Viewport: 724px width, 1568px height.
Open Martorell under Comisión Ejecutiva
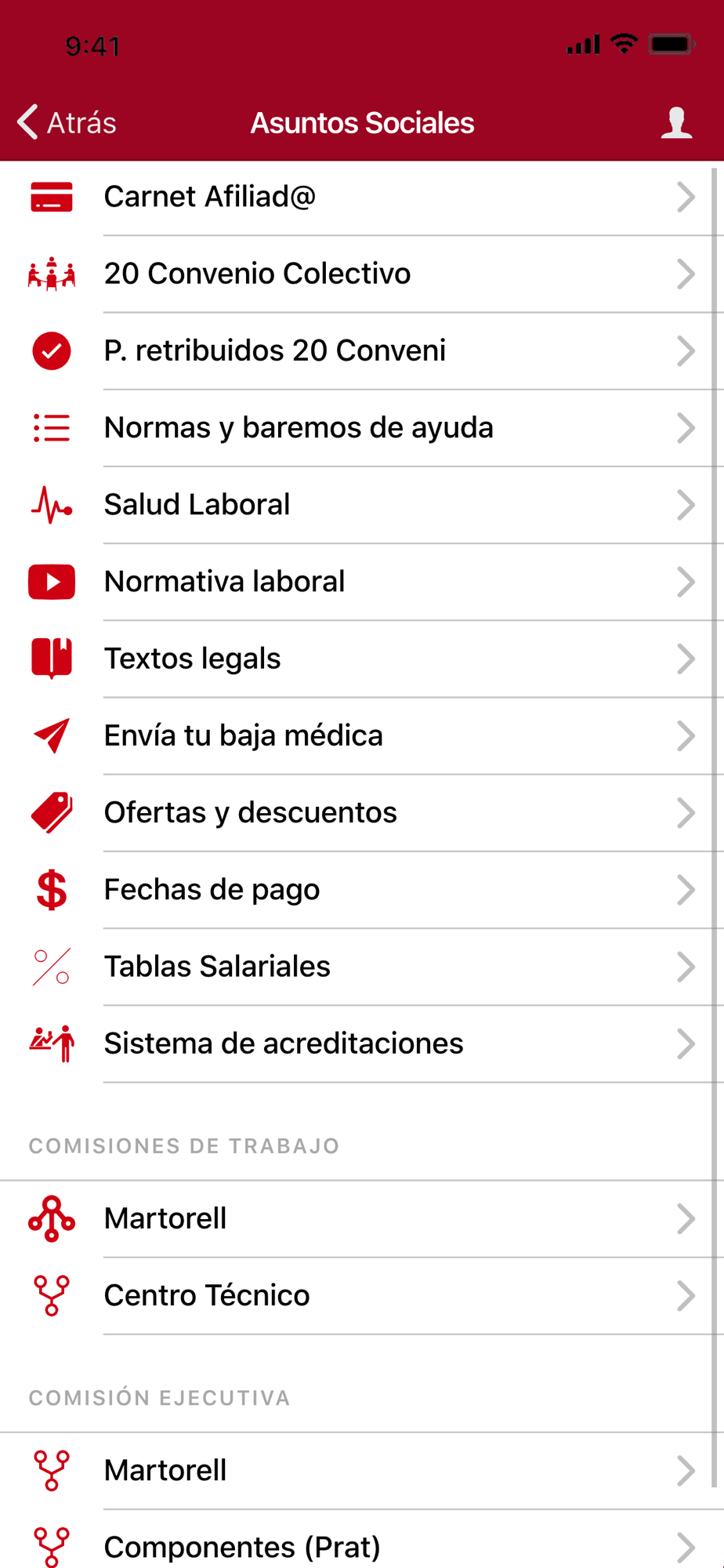click(362, 1471)
